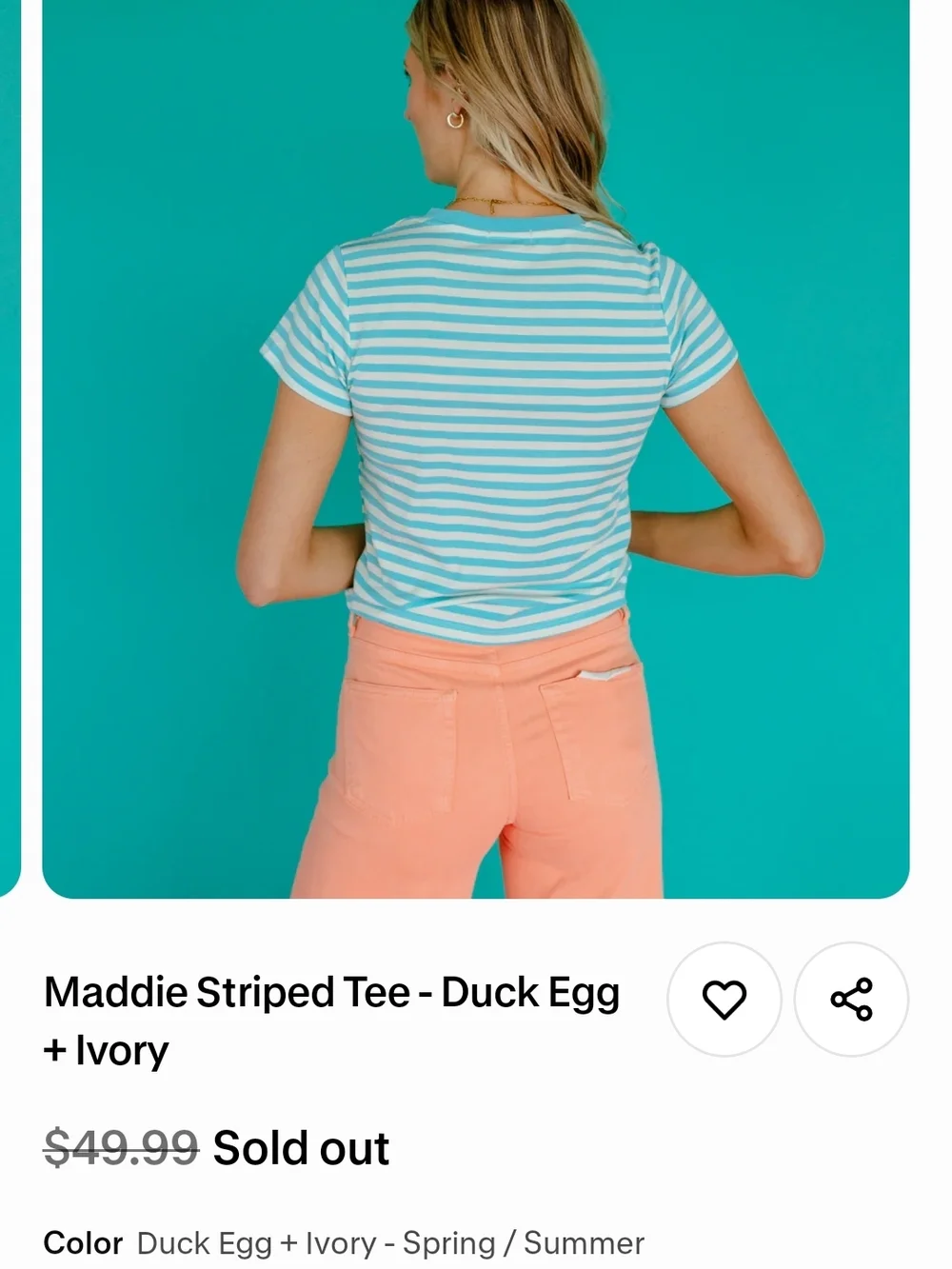Toggle the wishlist heart for Maddie Striped Tee
952x1269 pixels.
[x=725, y=1000]
